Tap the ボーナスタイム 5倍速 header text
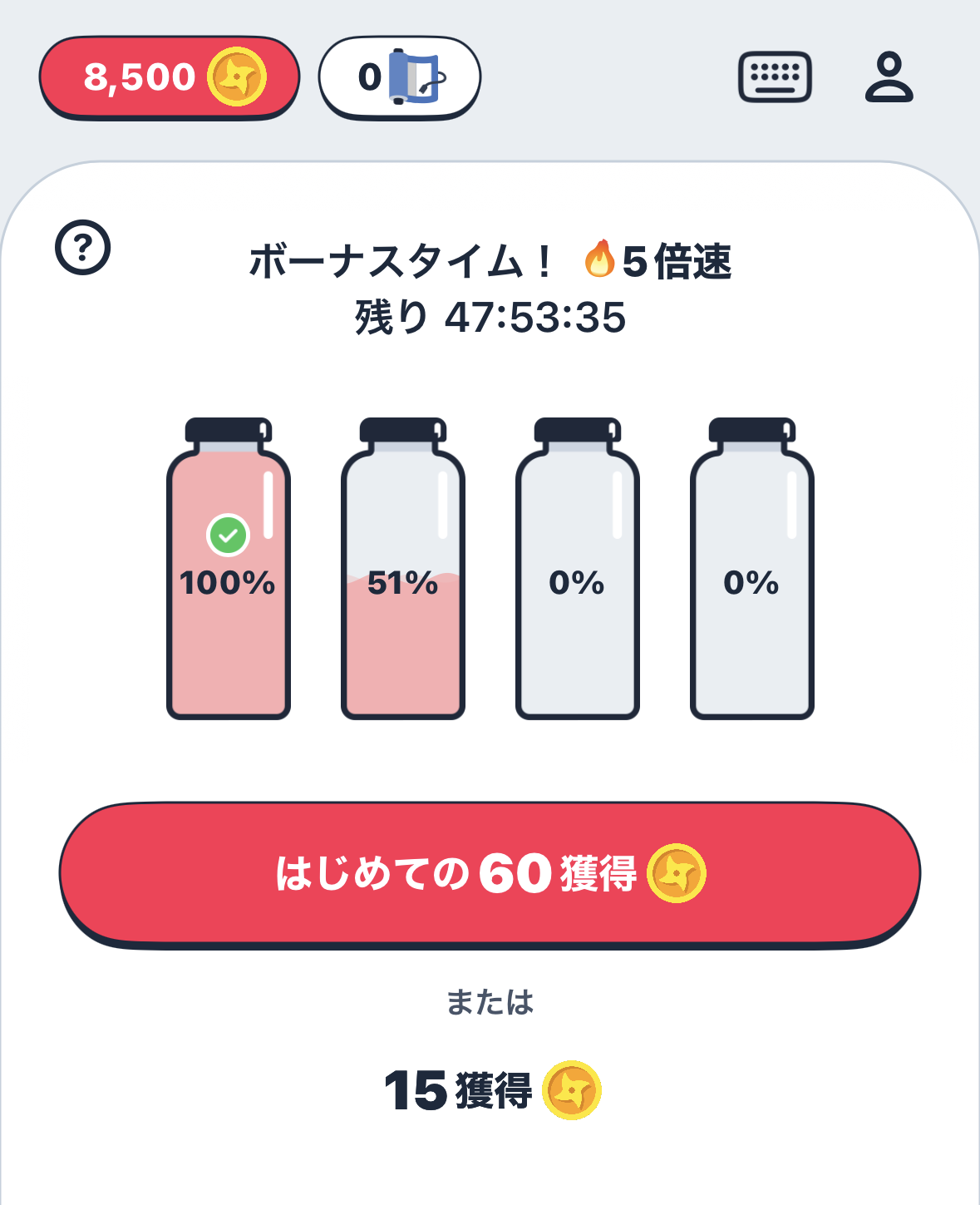The width and height of the screenshot is (980, 1205). pos(490,259)
